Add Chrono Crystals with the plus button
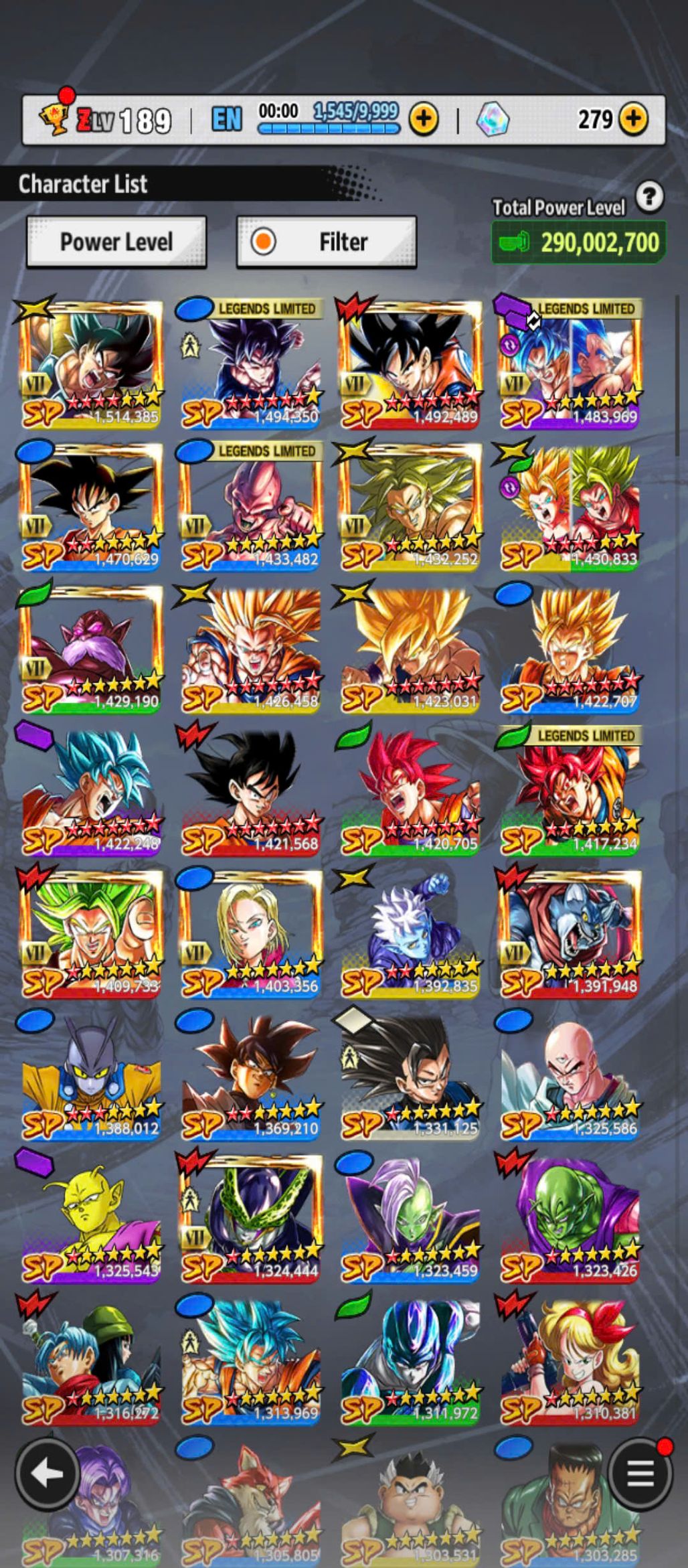The image size is (688, 1568). [633, 119]
